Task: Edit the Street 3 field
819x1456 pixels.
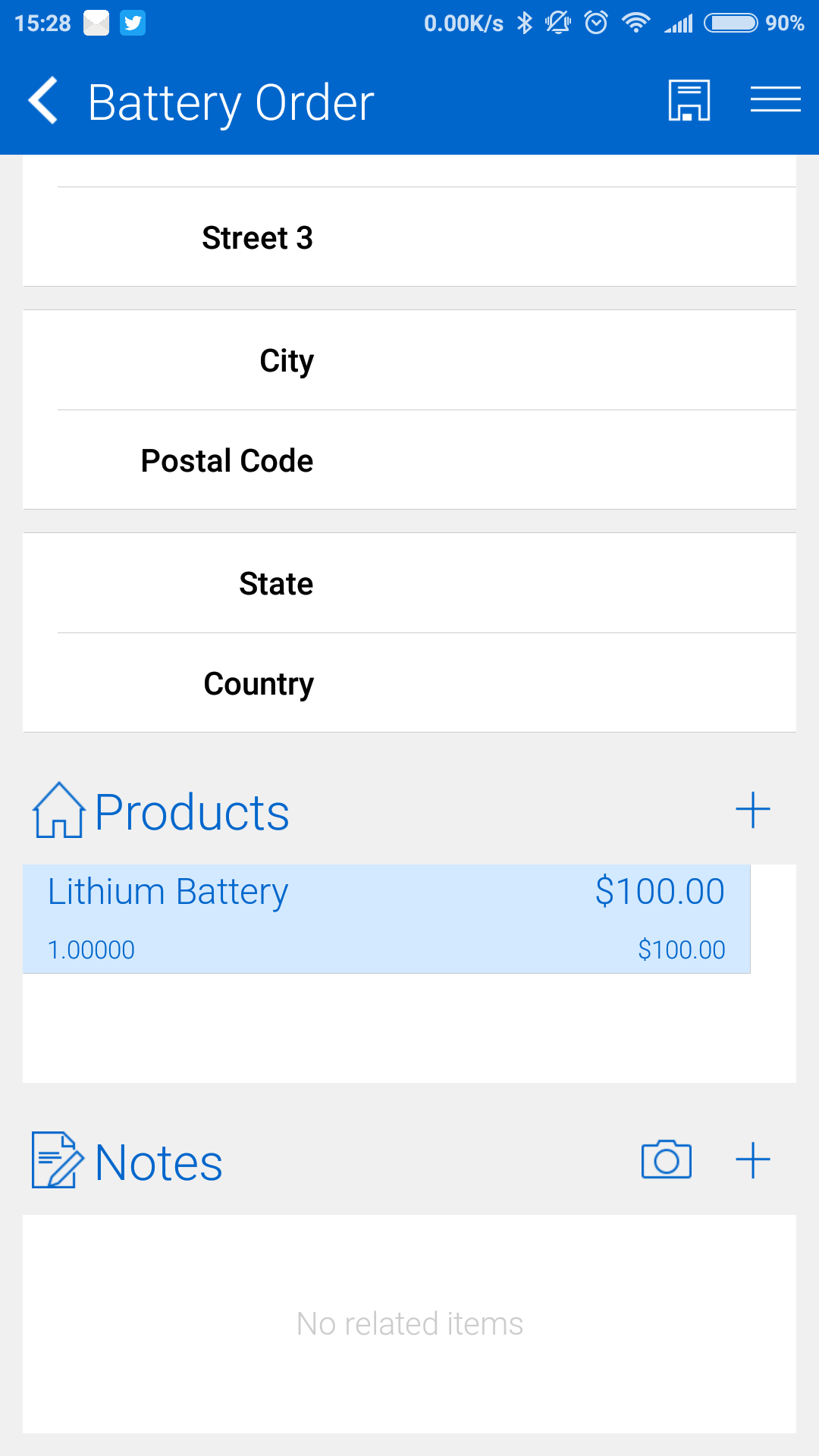Action: point(409,237)
